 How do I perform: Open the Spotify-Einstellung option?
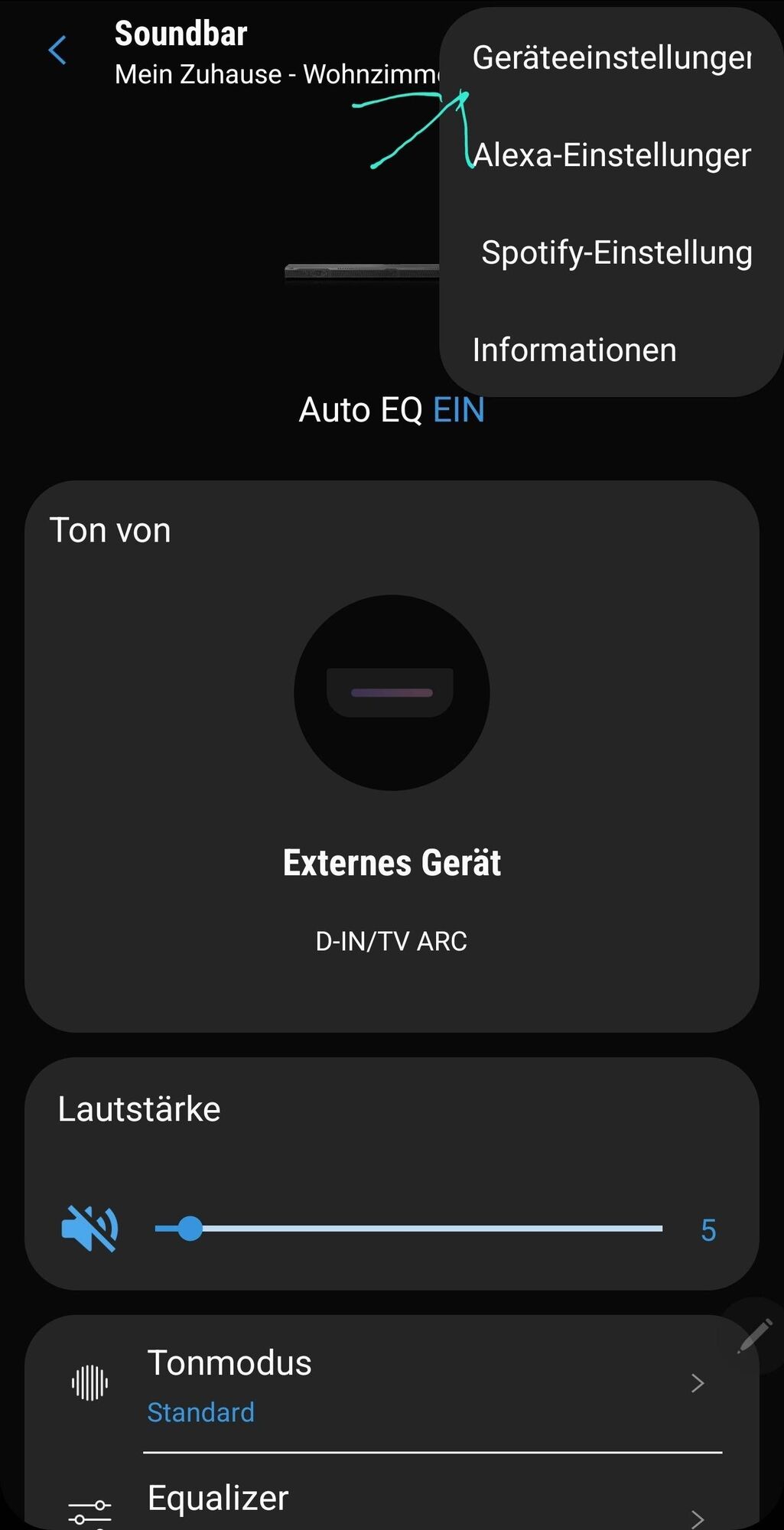[x=615, y=252]
